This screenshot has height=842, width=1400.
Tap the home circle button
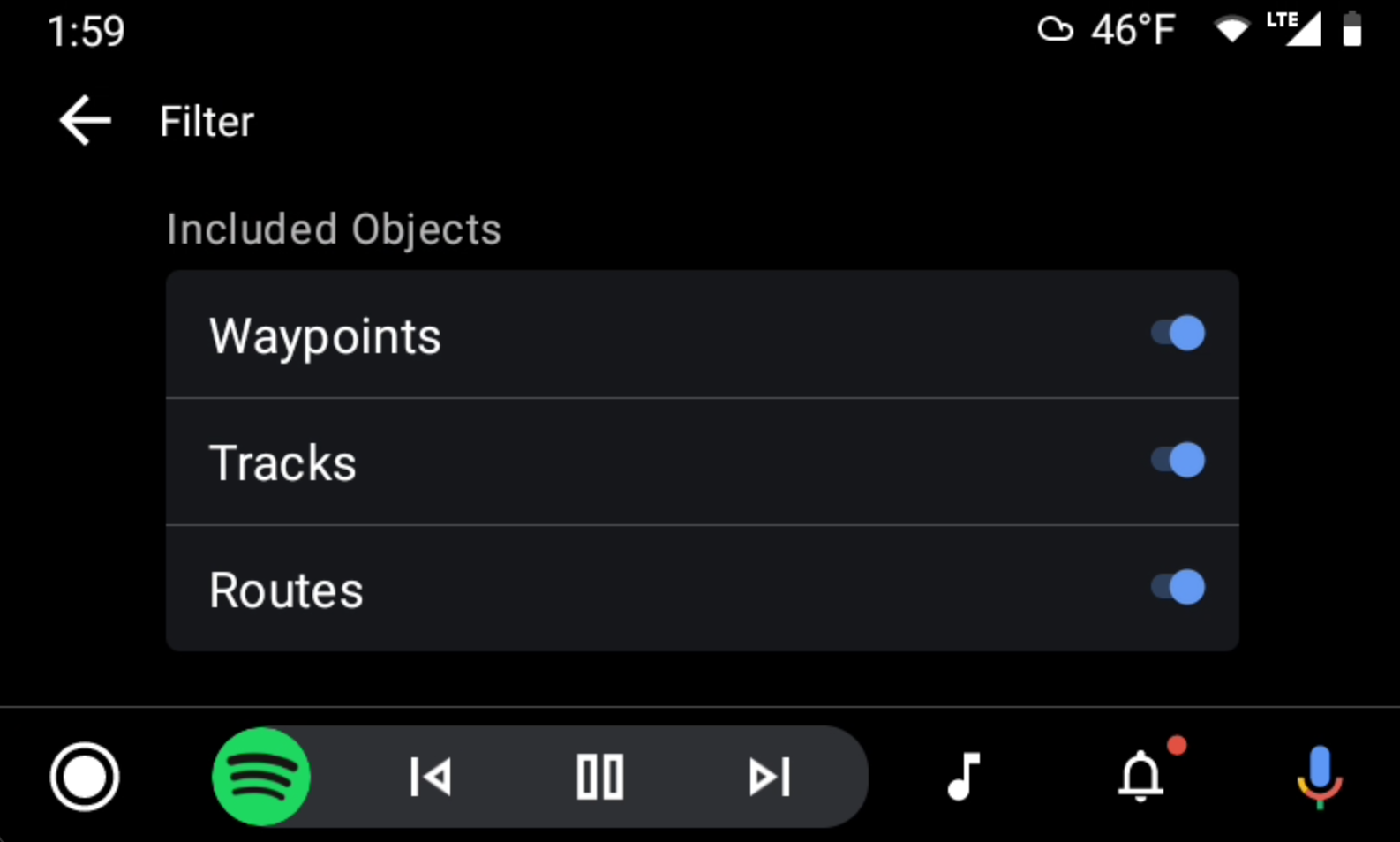[85, 777]
